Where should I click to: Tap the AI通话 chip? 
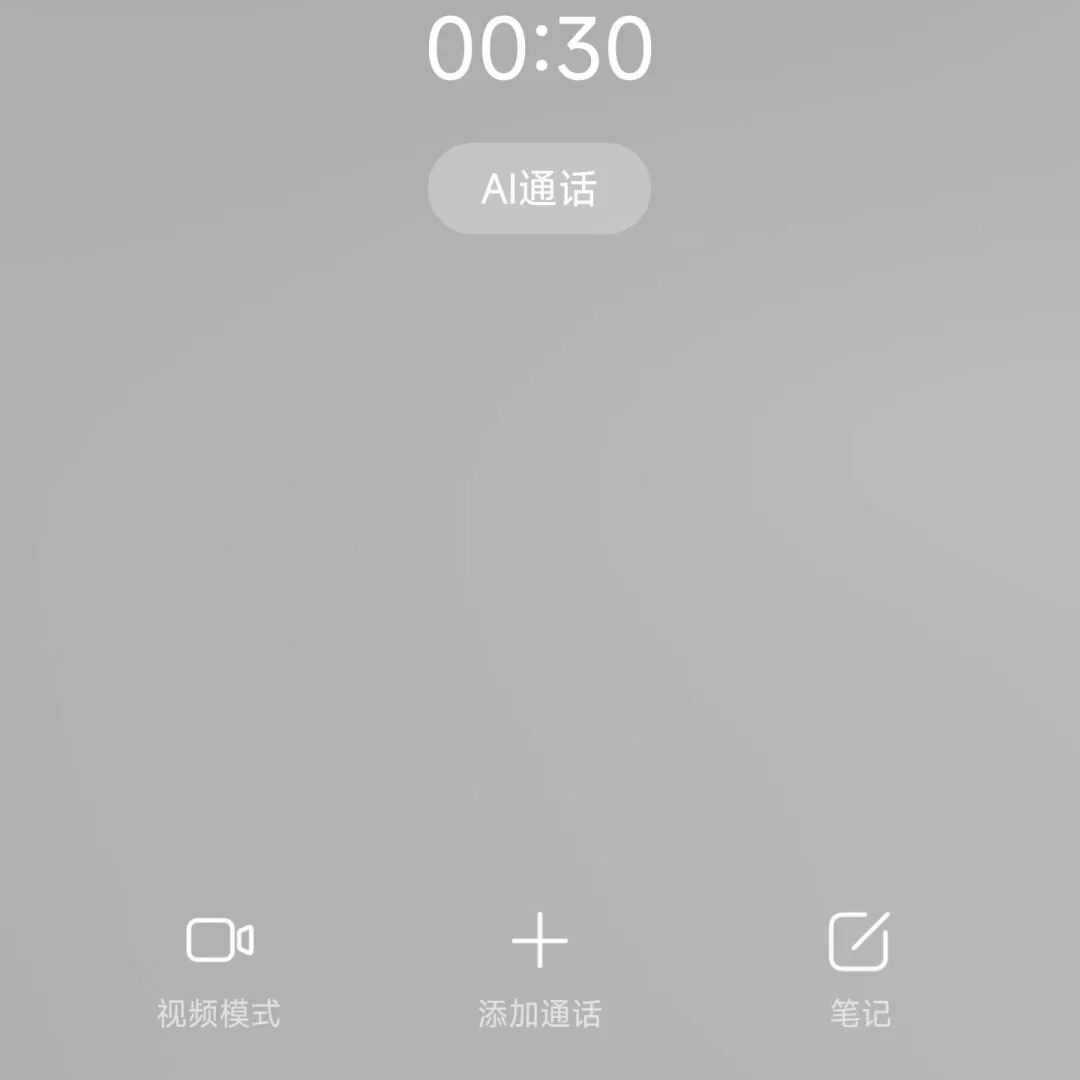click(x=539, y=188)
